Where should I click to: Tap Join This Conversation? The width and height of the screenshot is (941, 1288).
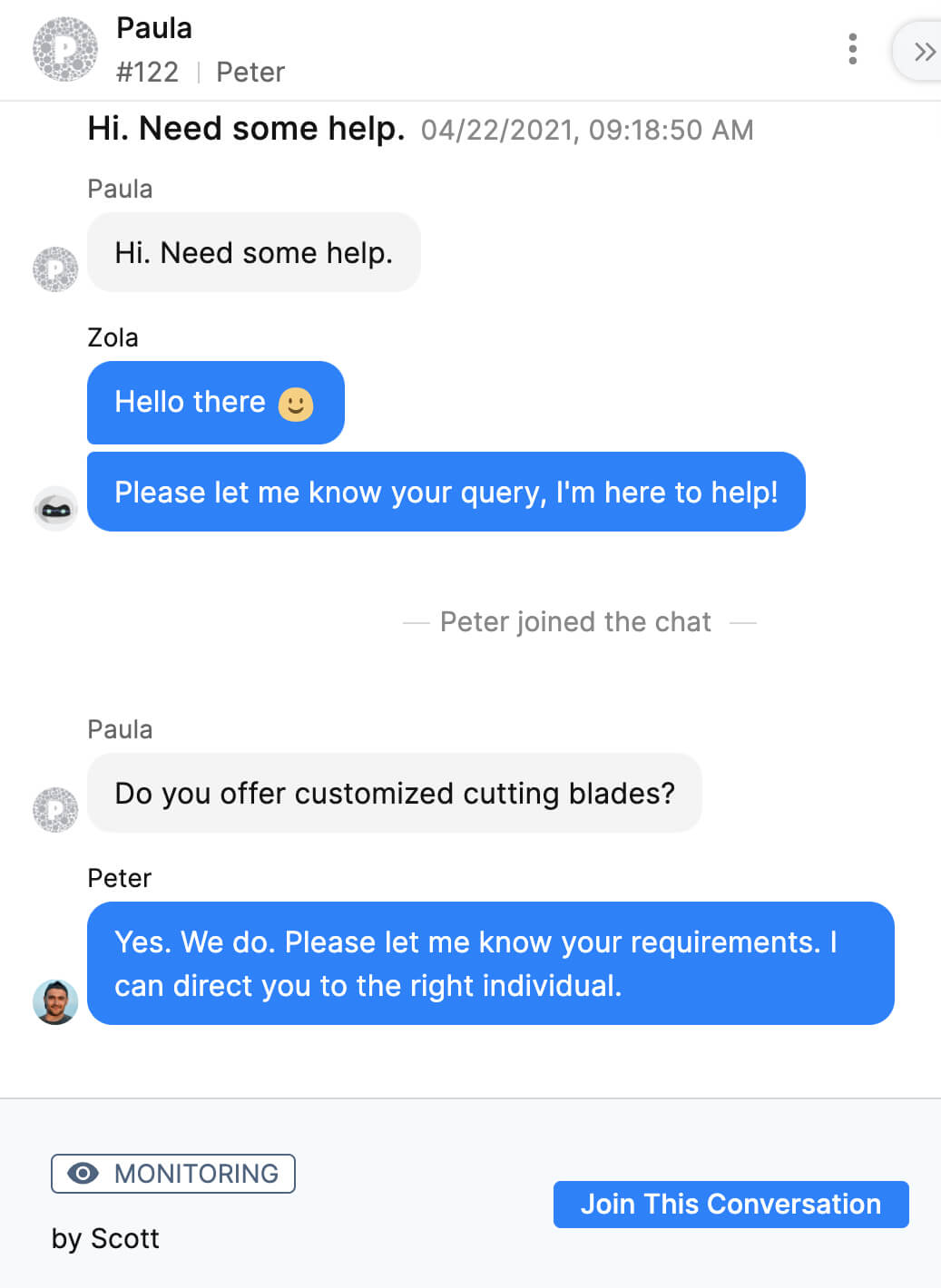point(730,1204)
